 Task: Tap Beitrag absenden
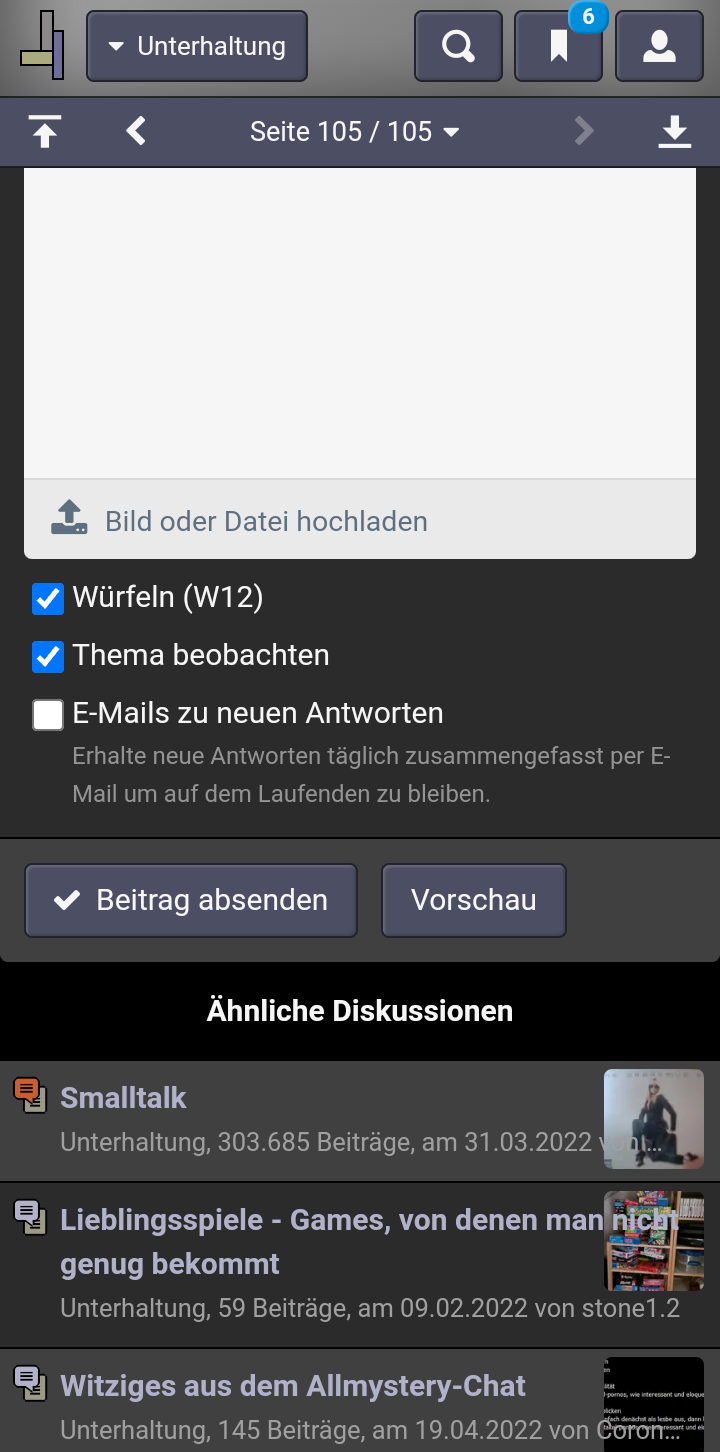click(191, 900)
